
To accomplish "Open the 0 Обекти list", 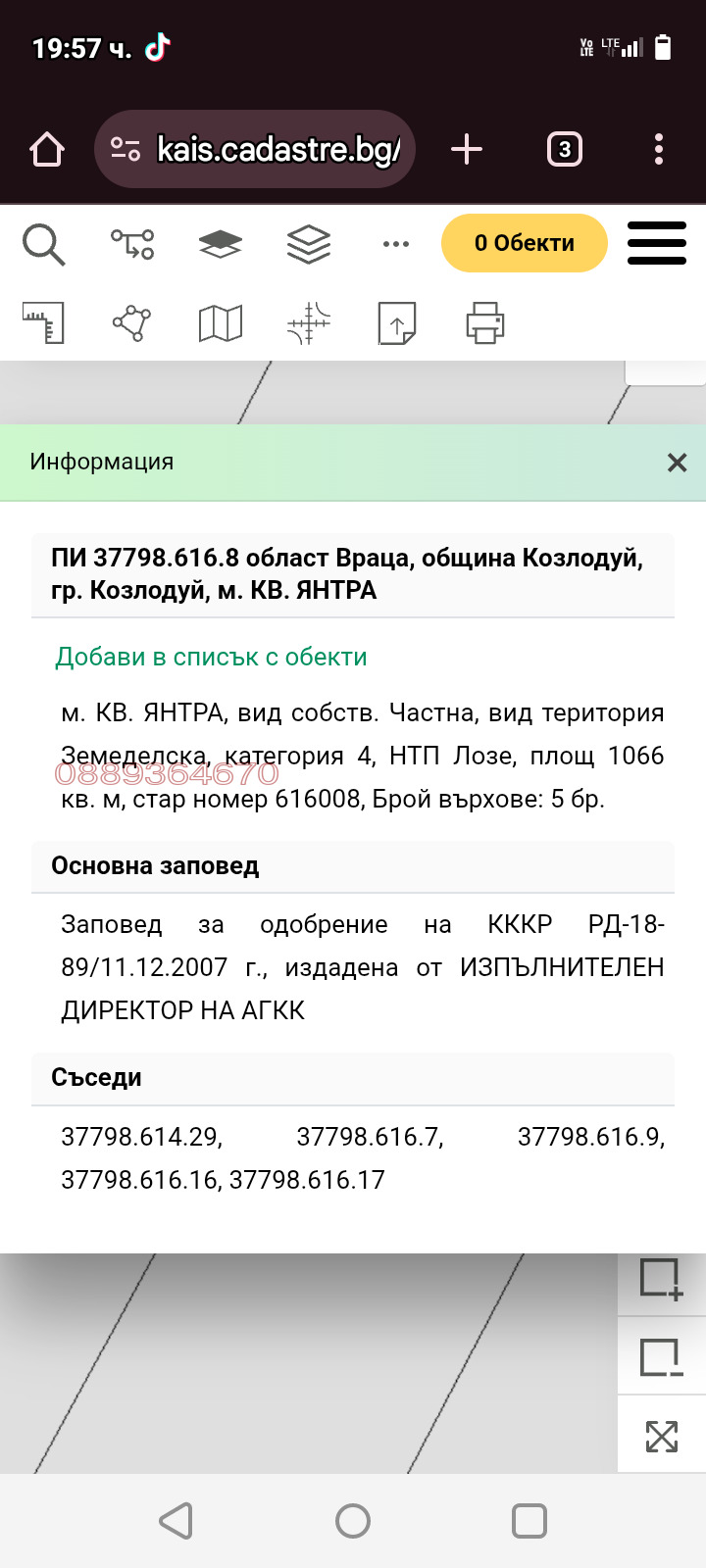I will point(524,243).
